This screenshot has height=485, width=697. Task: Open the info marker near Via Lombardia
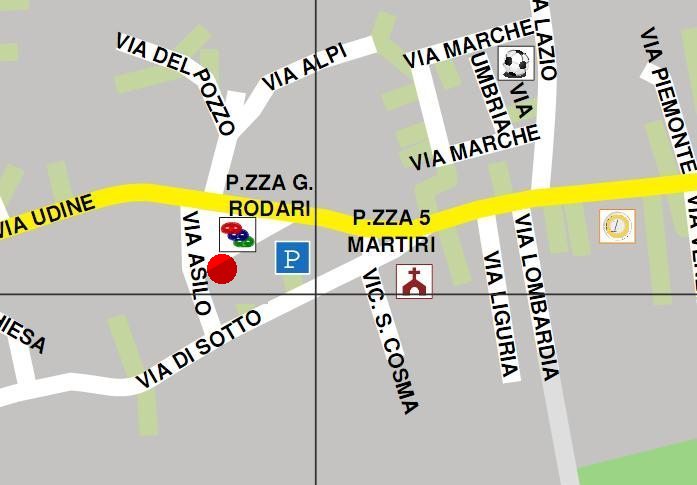click(x=617, y=225)
